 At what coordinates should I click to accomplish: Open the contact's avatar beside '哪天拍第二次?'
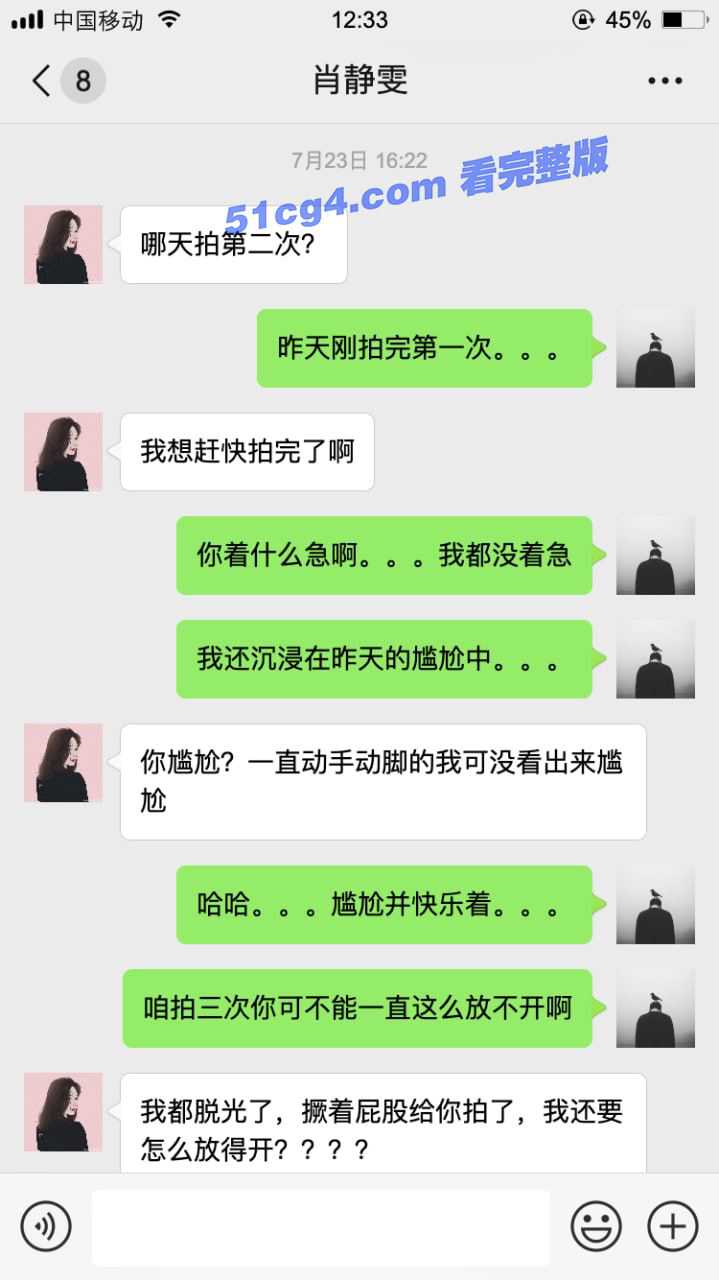point(63,245)
